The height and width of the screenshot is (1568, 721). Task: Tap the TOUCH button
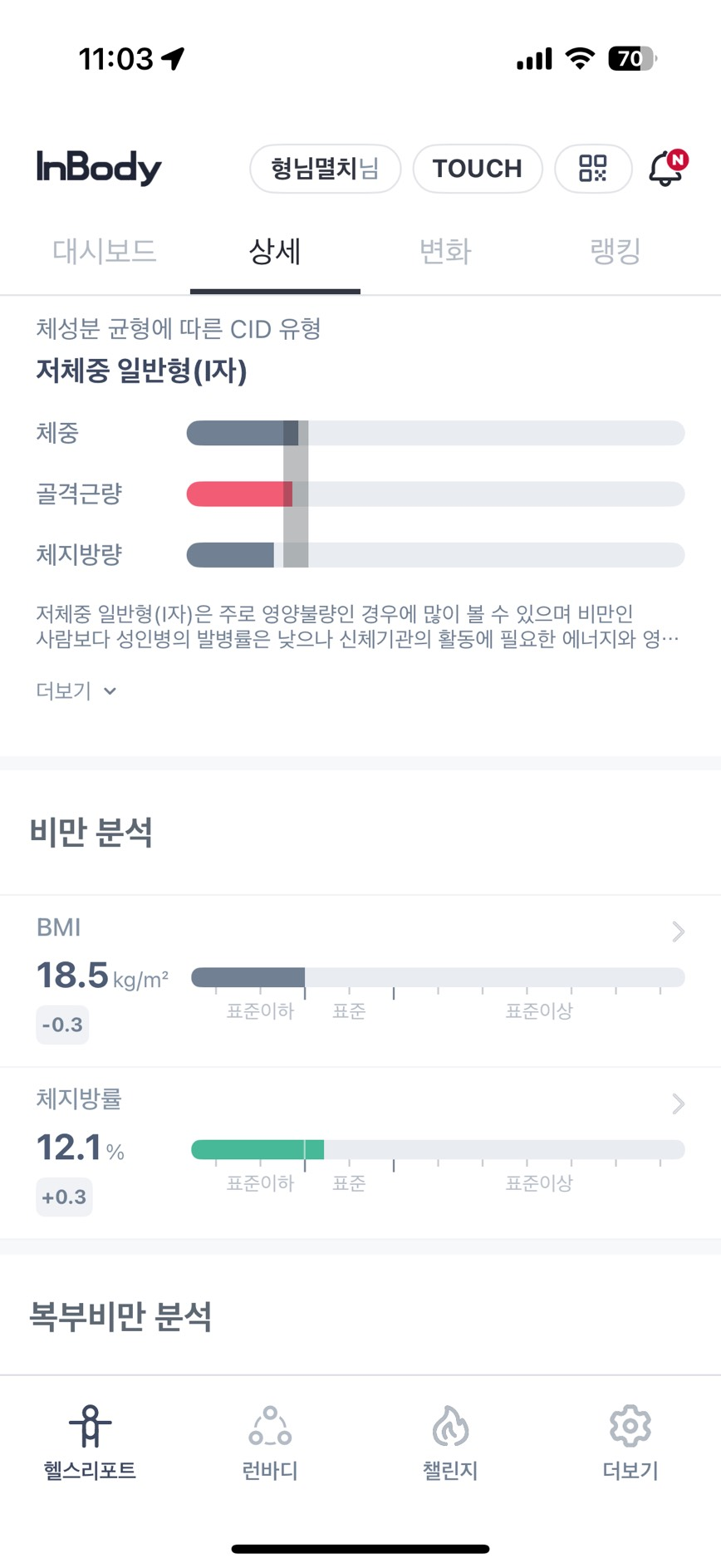(478, 169)
